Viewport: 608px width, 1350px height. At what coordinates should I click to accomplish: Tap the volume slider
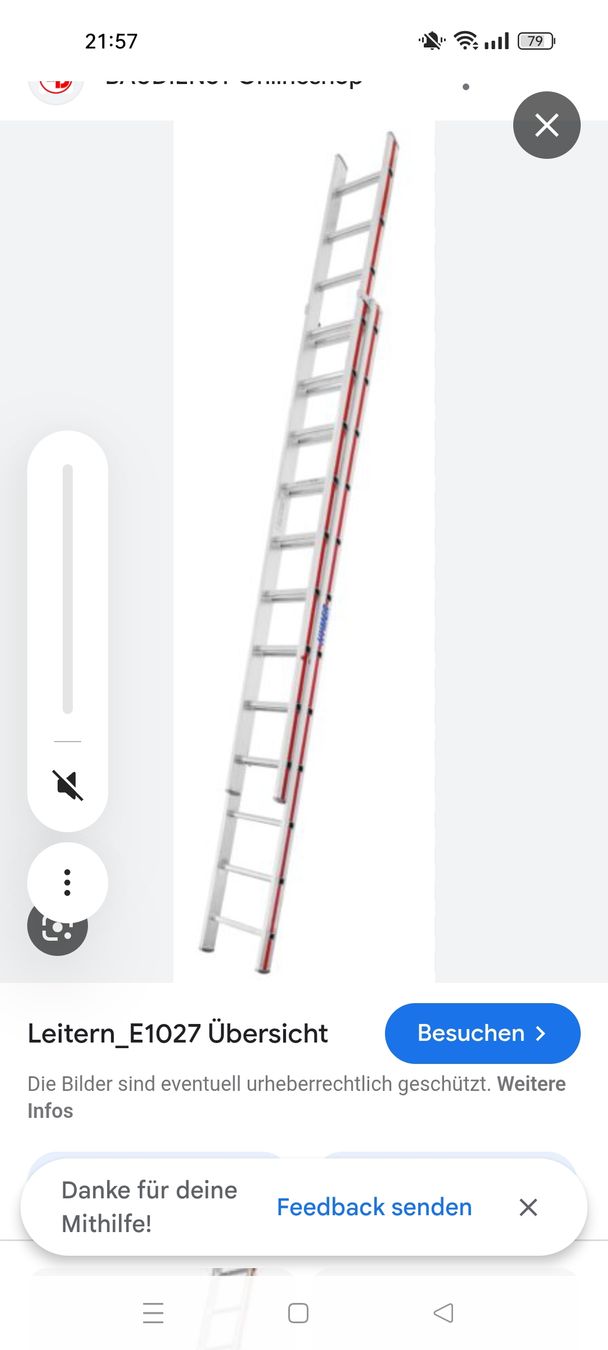[68, 588]
